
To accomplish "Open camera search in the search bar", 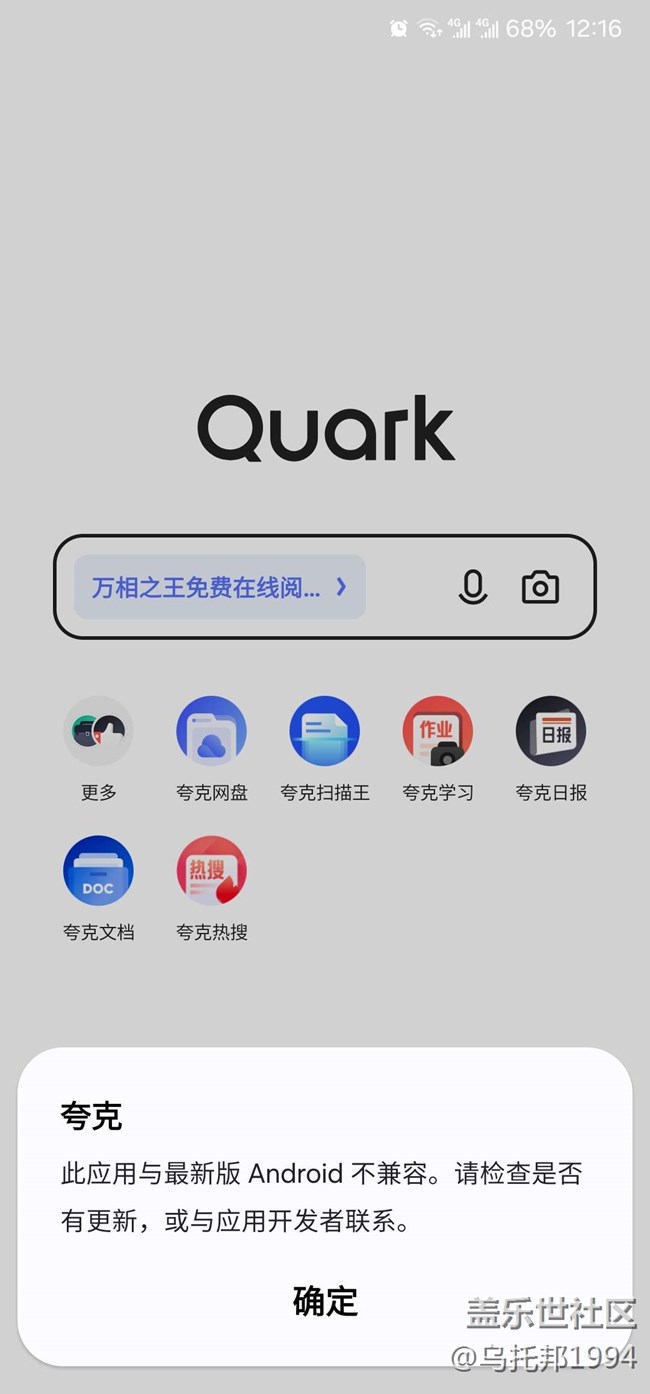I will [x=540, y=587].
